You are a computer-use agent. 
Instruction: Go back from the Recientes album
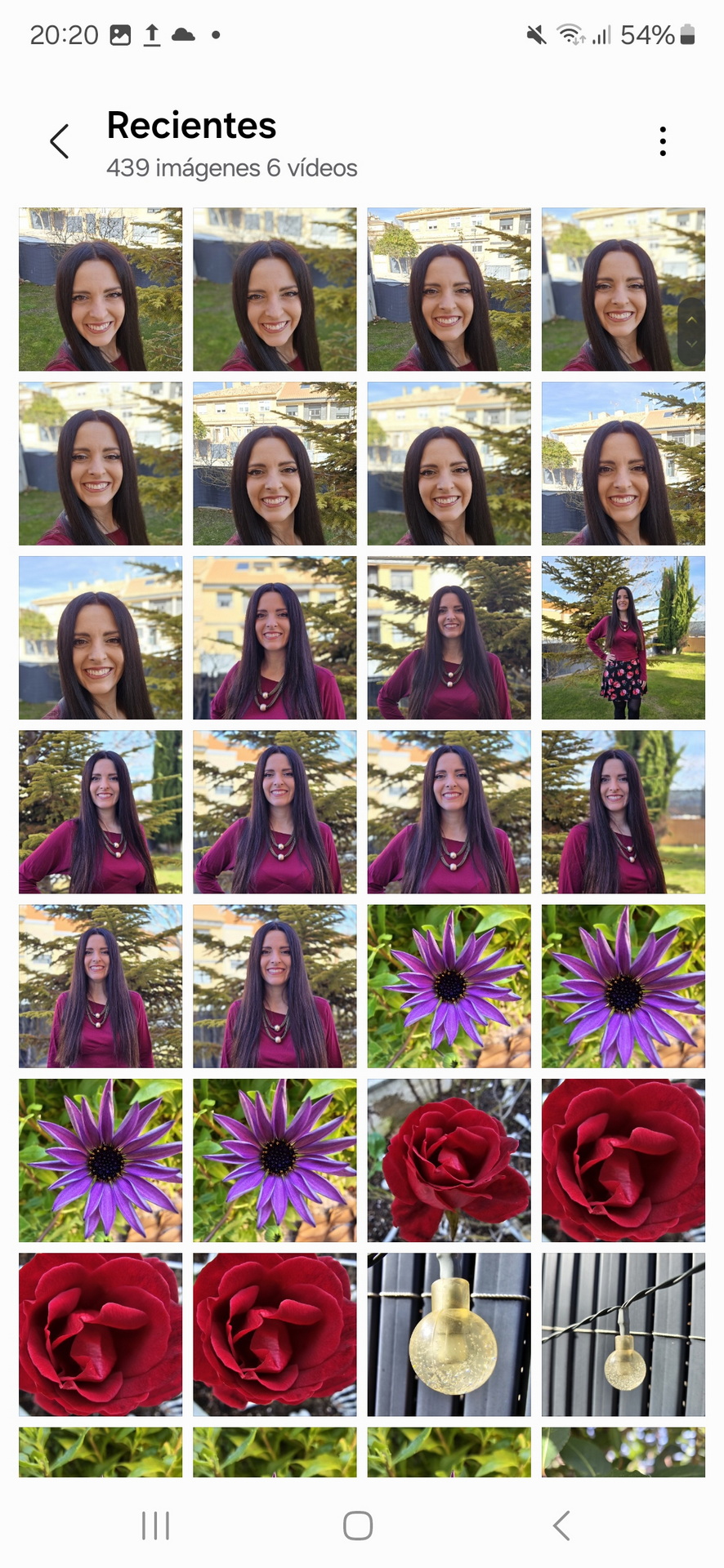pyautogui.click(x=60, y=141)
